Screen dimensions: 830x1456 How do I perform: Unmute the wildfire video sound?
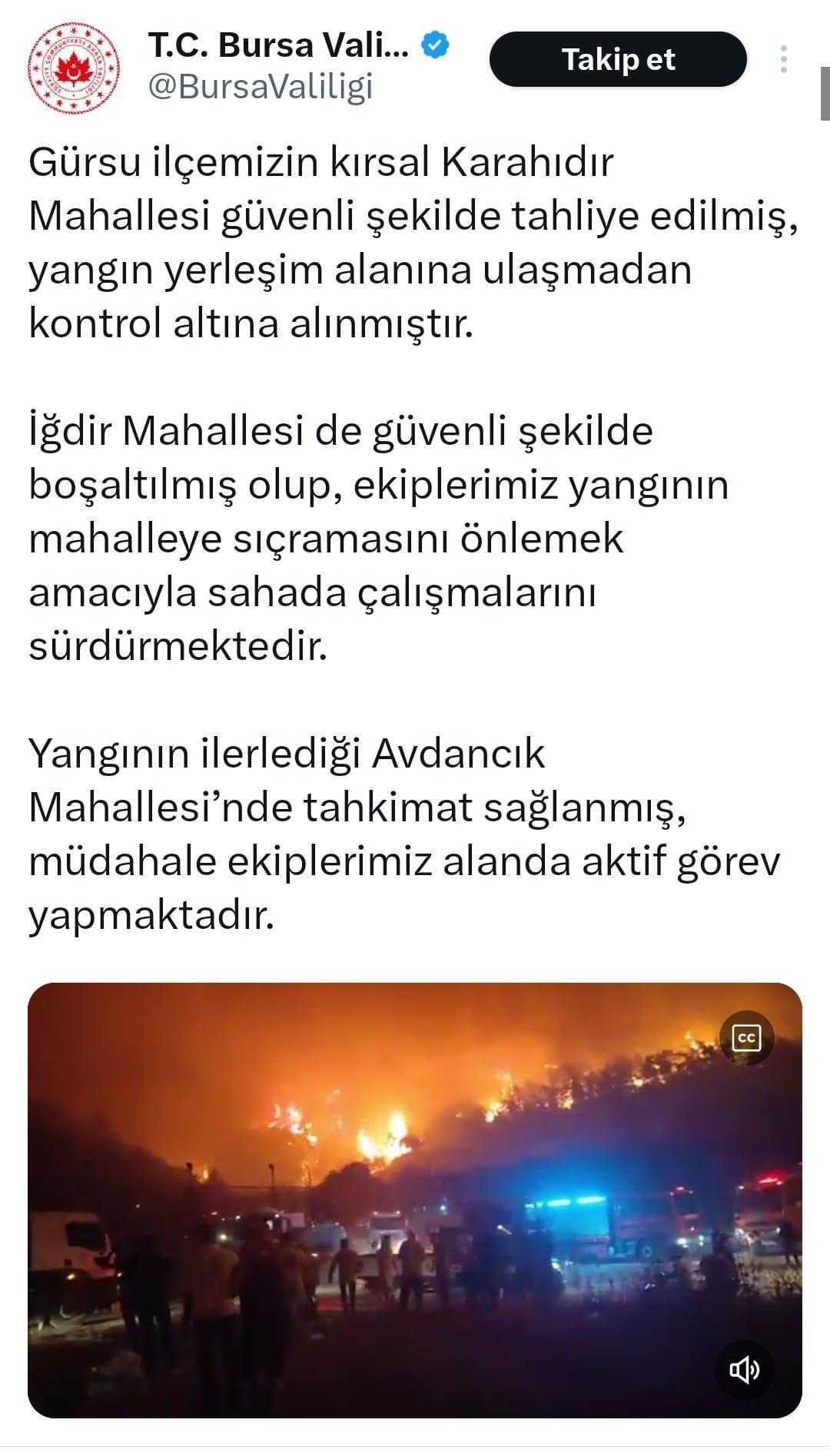[x=744, y=1368]
